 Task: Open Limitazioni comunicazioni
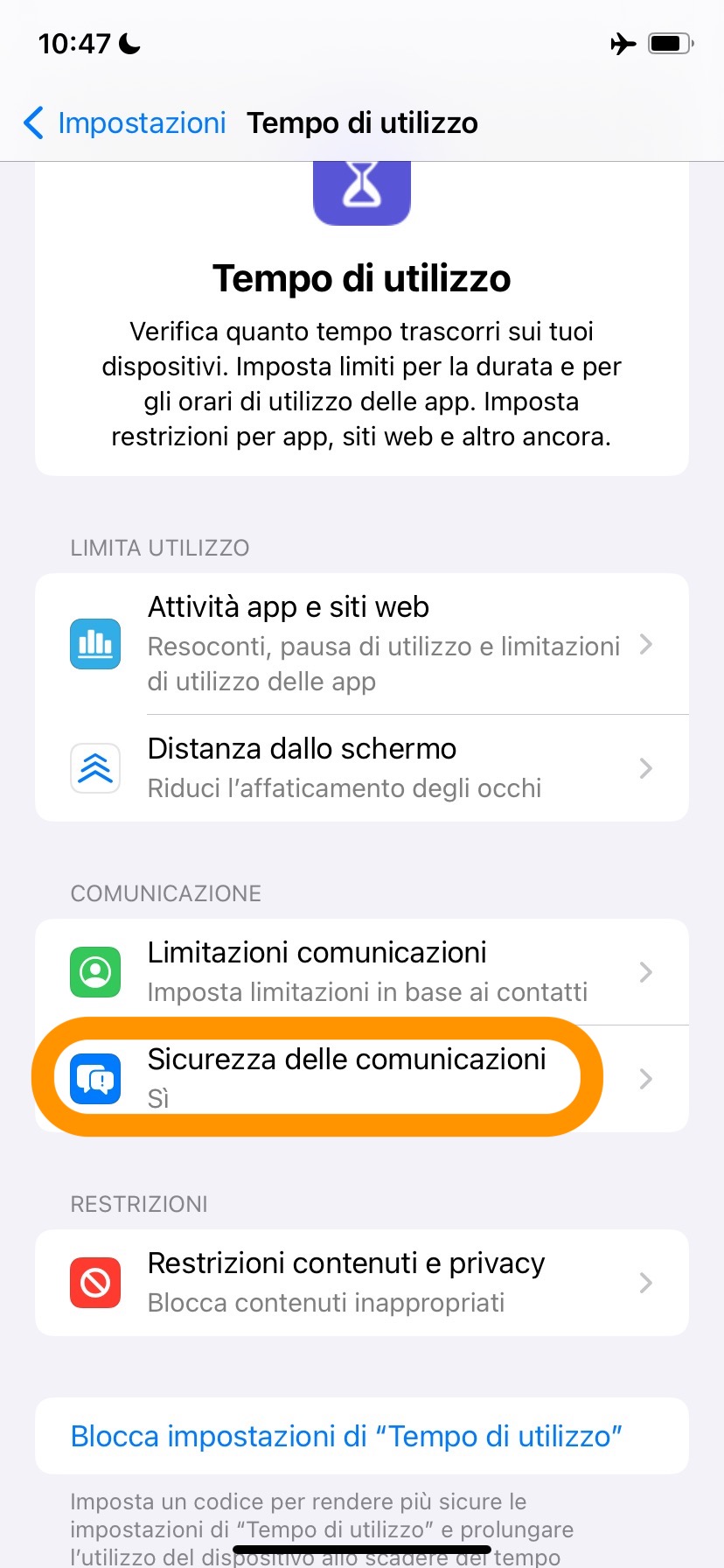(x=362, y=972)
